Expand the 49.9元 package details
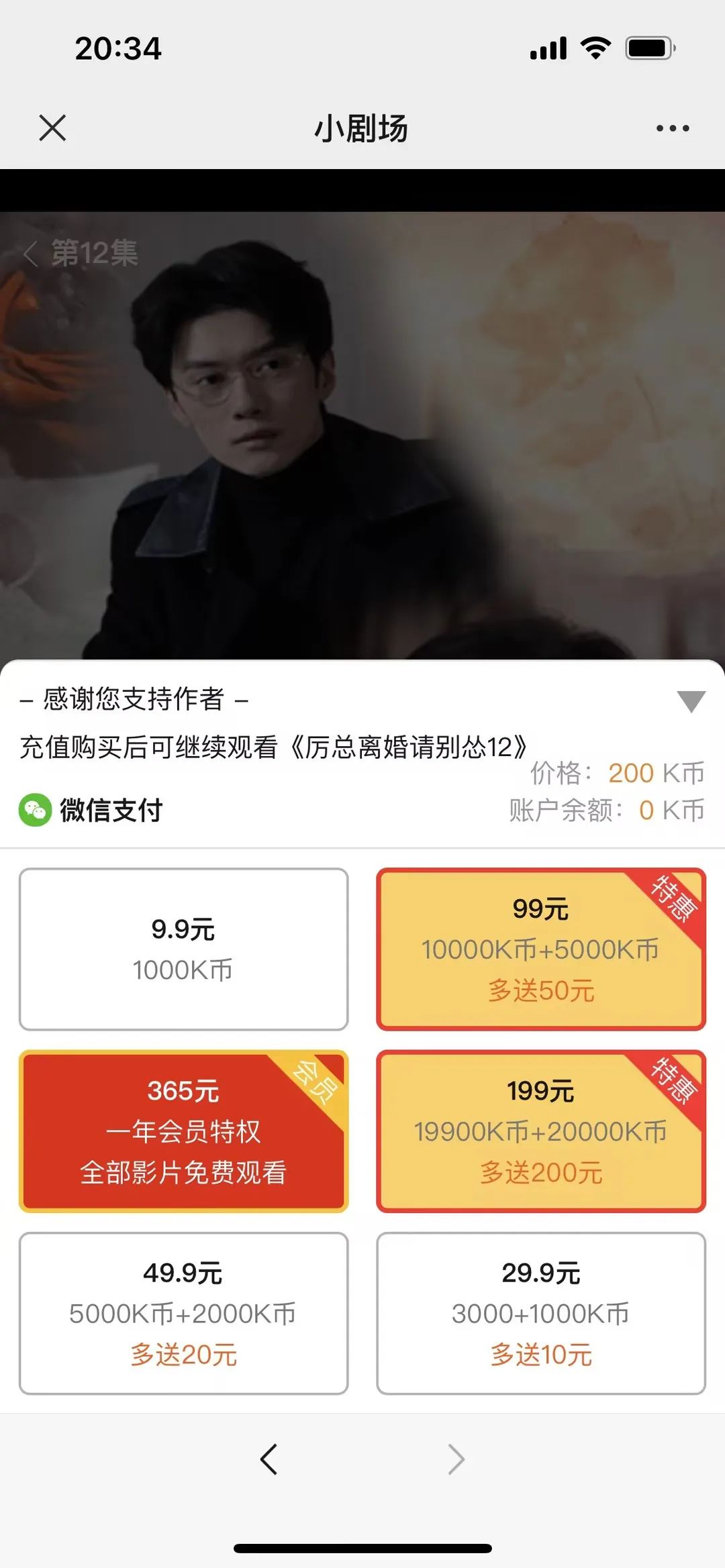Image resolution: width=725 pixels, height=1568 pixels. coord(183,1314)
